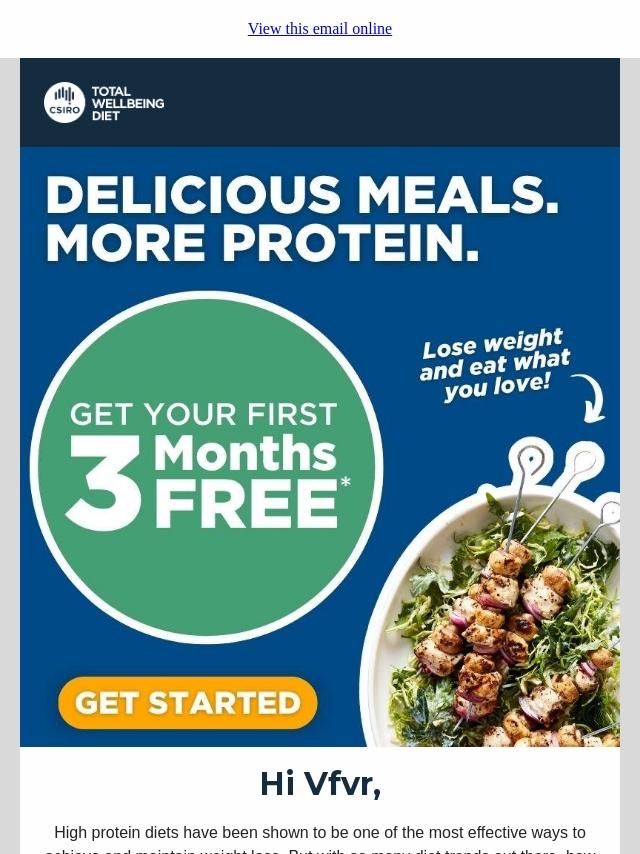Open the View this email online link

pyautogui.click(x=319, y=29)
